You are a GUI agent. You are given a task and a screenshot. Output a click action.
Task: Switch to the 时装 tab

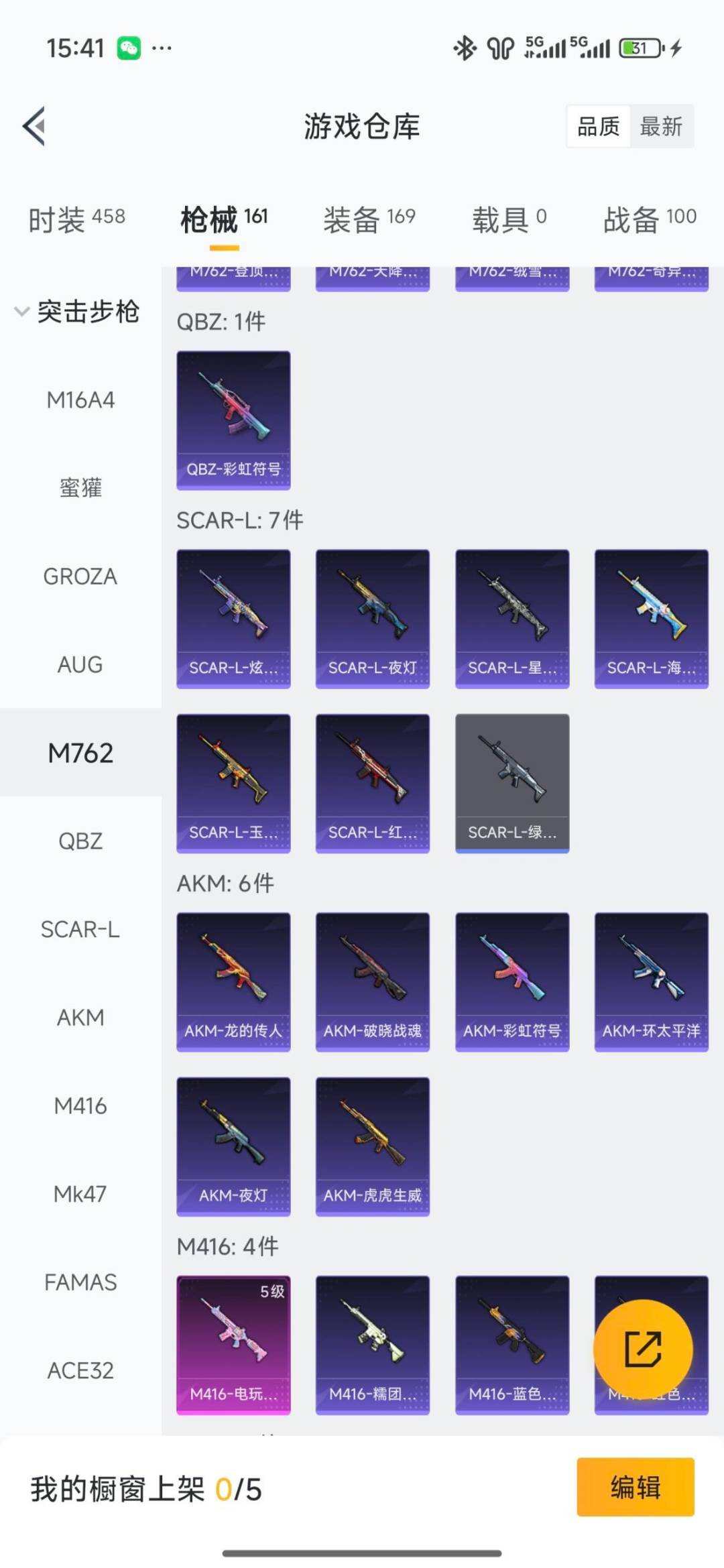76,219
